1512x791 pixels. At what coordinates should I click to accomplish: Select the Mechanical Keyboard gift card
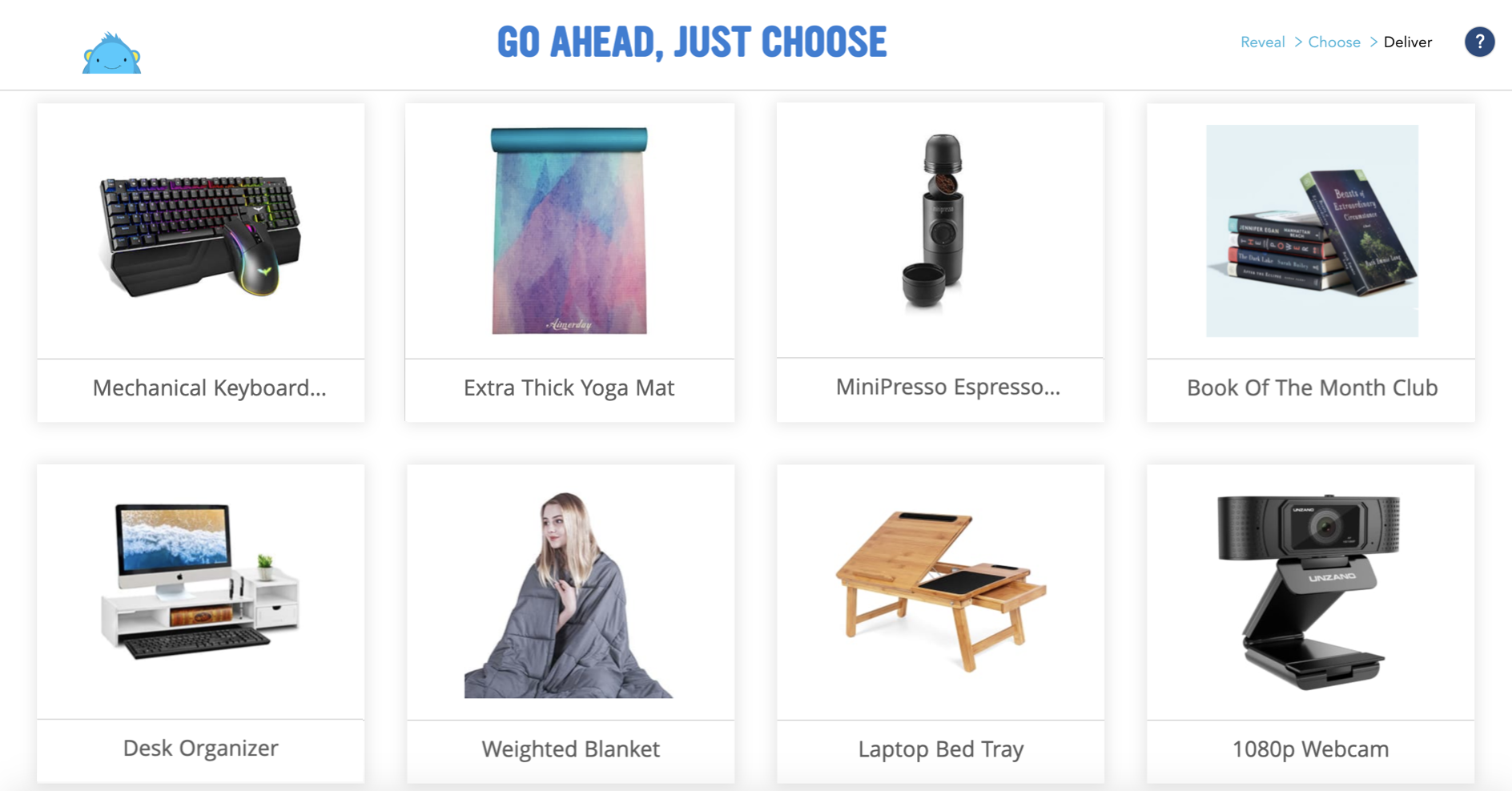click(x=201, y=263)
